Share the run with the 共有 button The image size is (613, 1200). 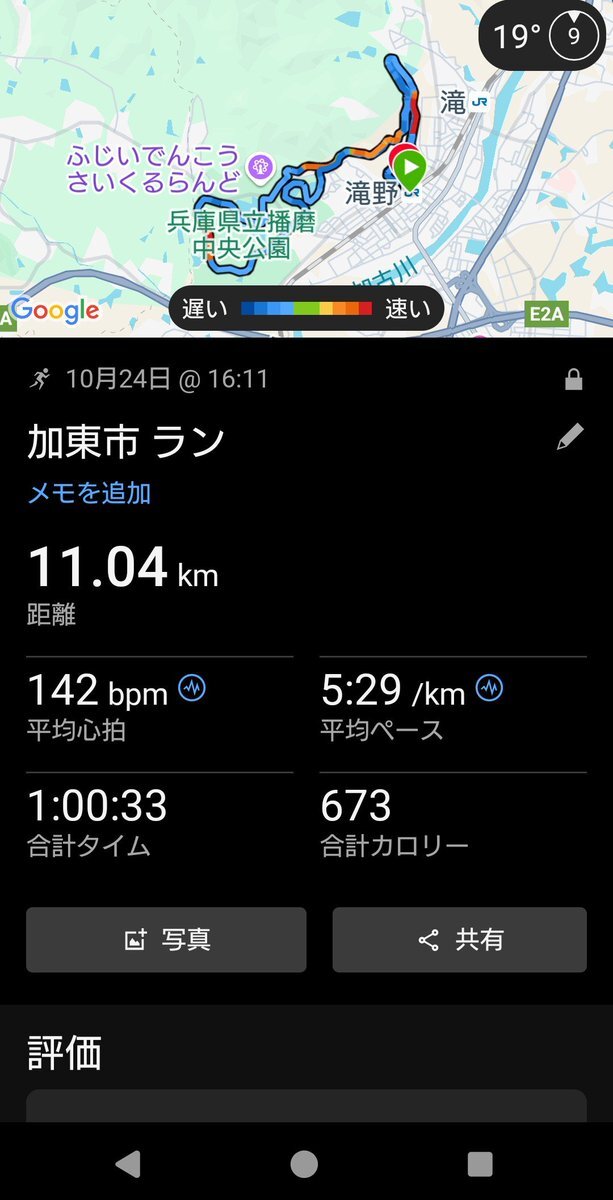pos(459,940)
